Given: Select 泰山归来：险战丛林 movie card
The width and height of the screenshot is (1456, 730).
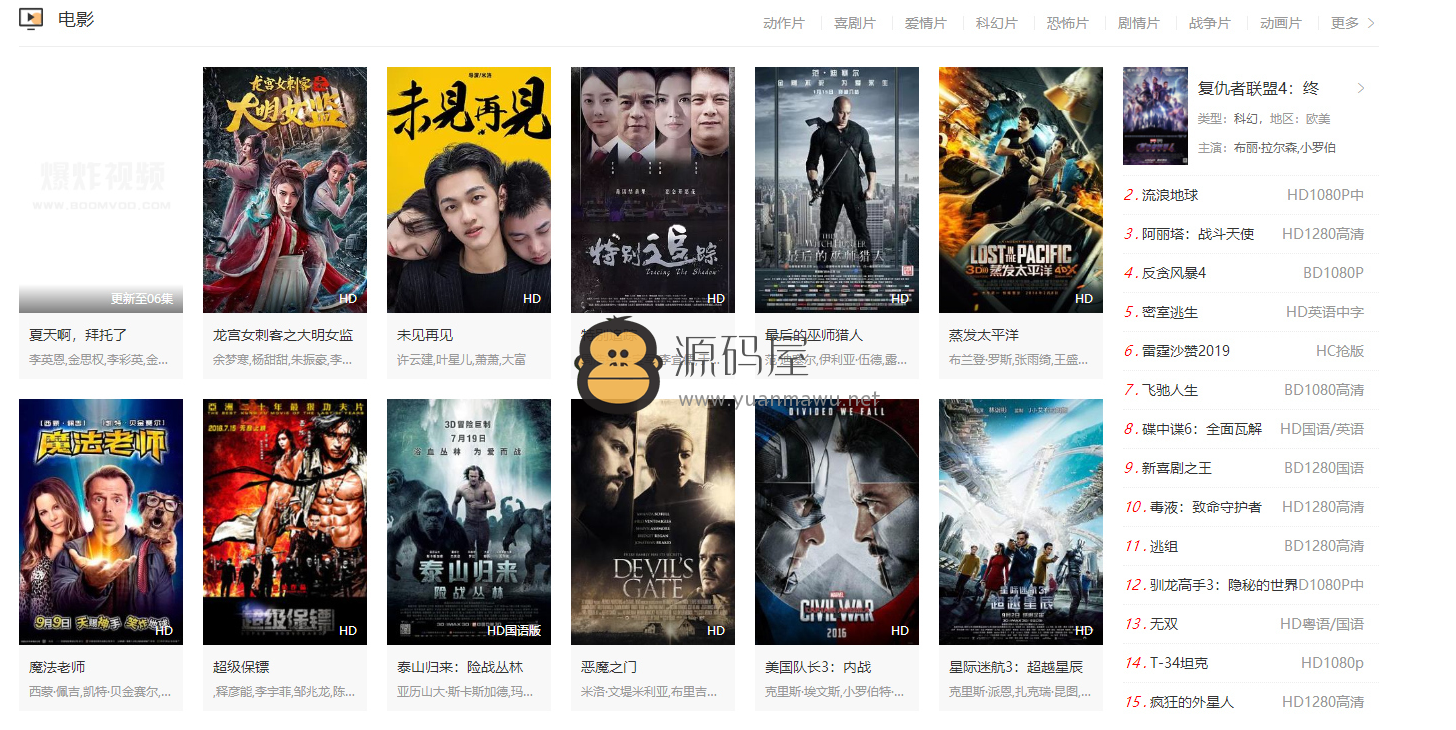Looking at the screenshot, I should (x=468, y=522).
